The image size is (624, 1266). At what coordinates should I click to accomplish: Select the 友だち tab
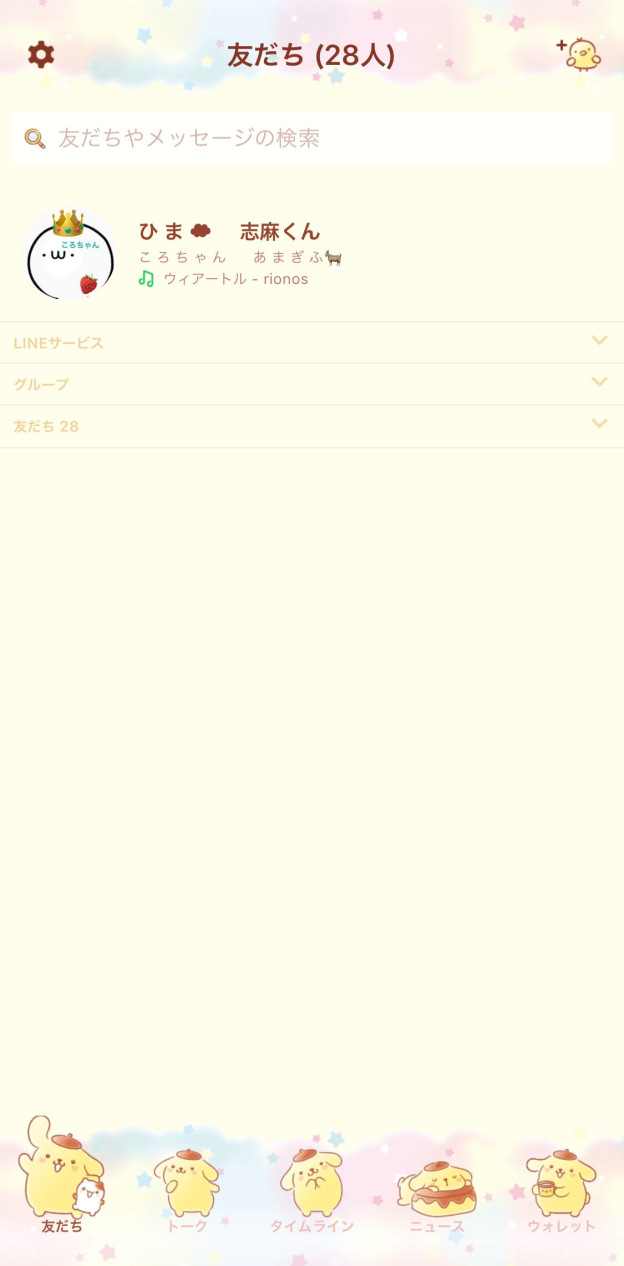62,1180
